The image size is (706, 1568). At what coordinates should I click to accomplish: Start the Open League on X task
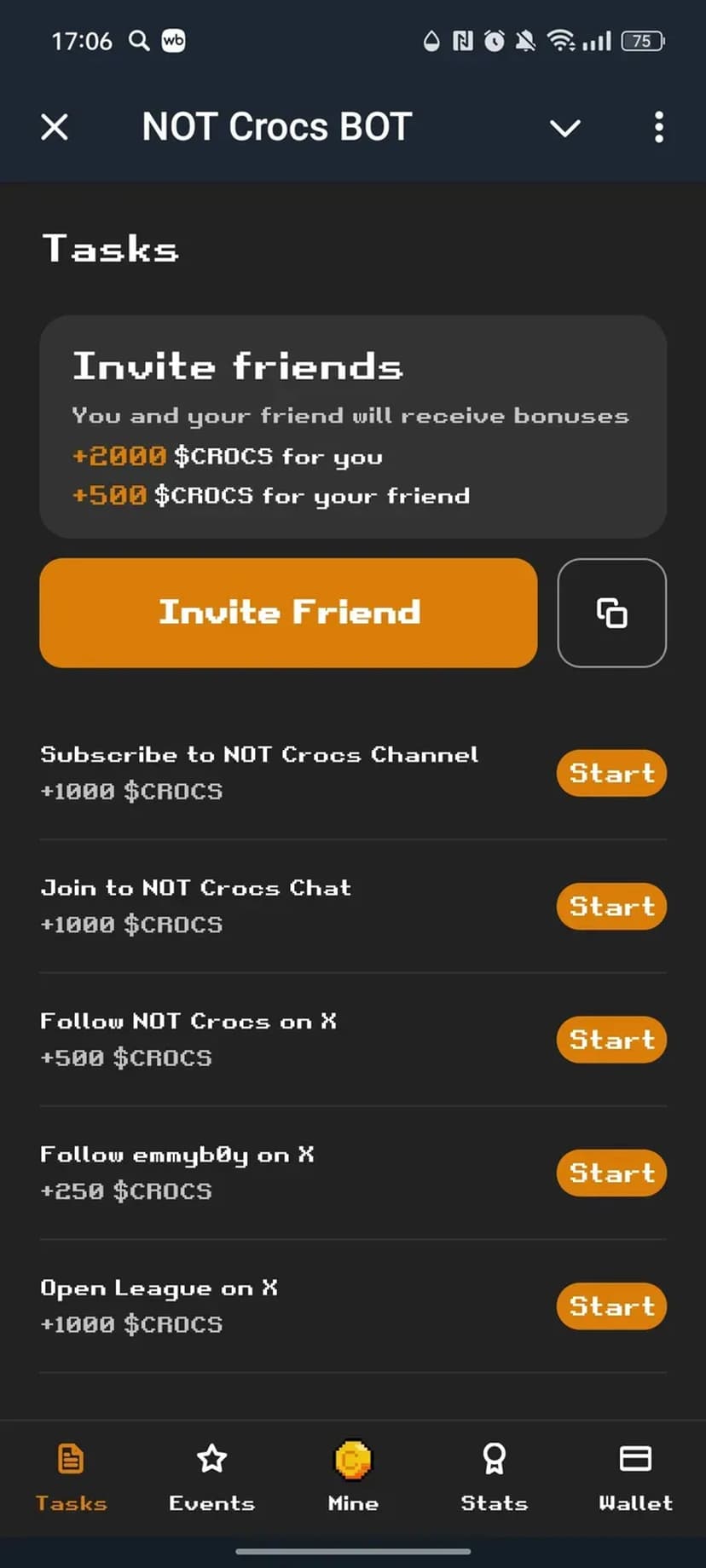click(x=611, y=1306)
